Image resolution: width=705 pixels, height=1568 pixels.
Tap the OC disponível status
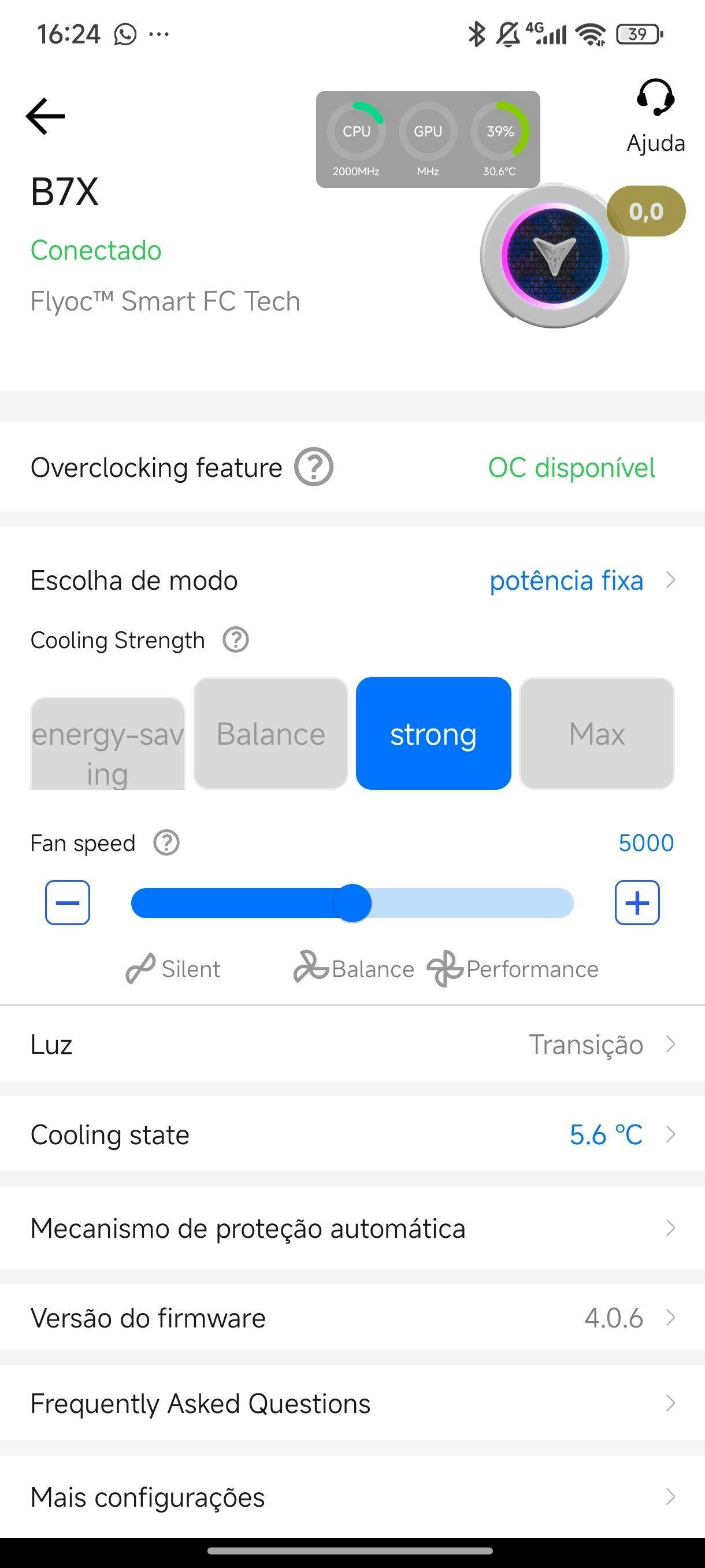point(571,468)
